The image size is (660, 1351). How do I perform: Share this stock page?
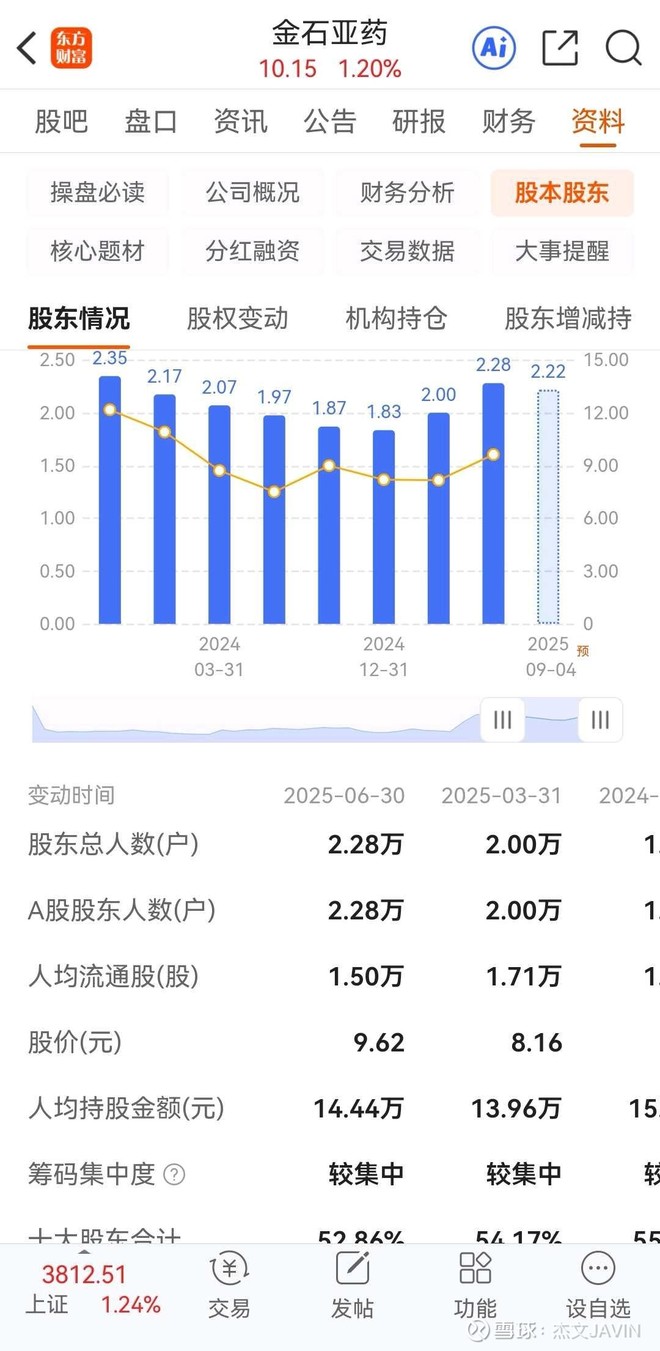(559, 47)
